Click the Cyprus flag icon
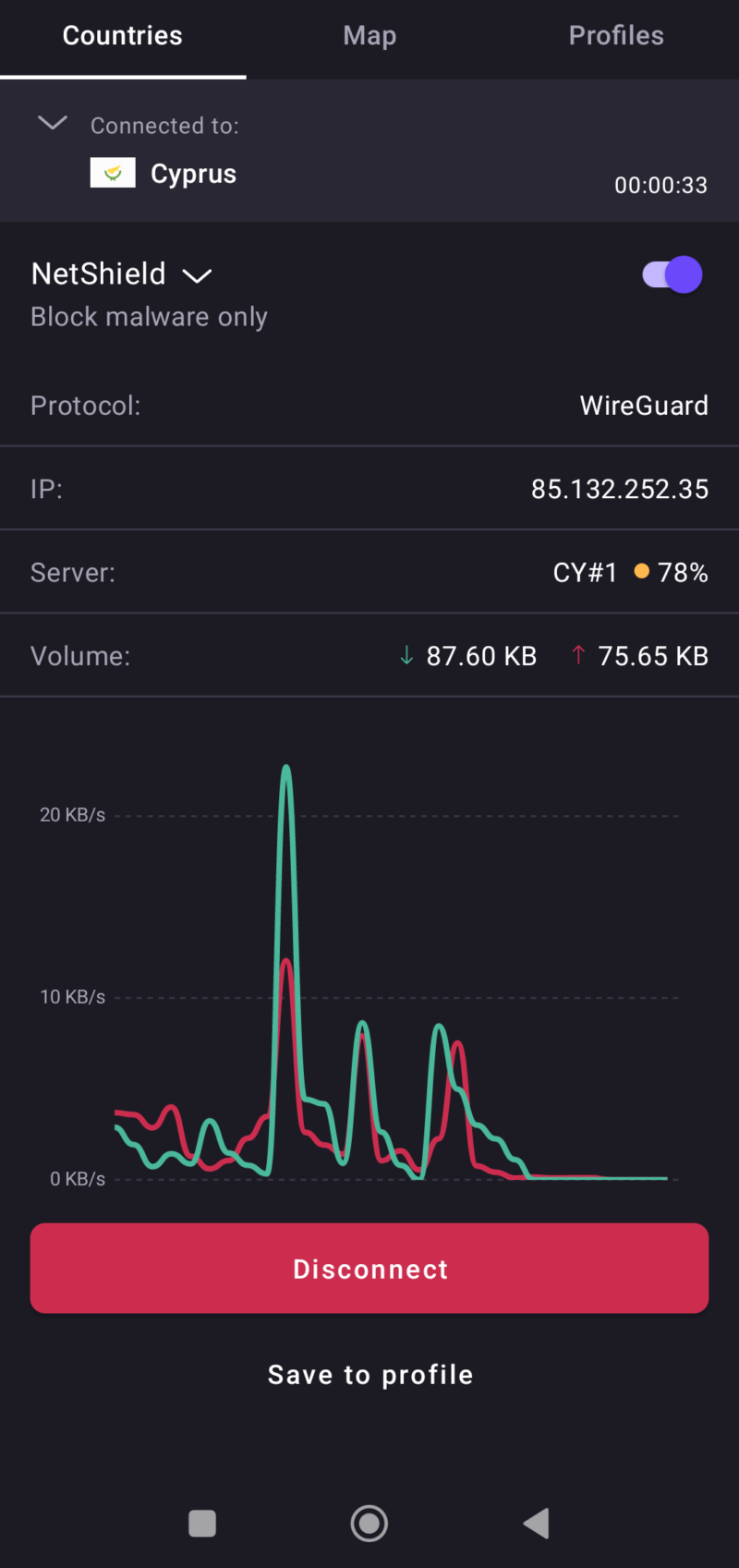739x1568 pixels. pyautogui.click(x=112, y=172)
